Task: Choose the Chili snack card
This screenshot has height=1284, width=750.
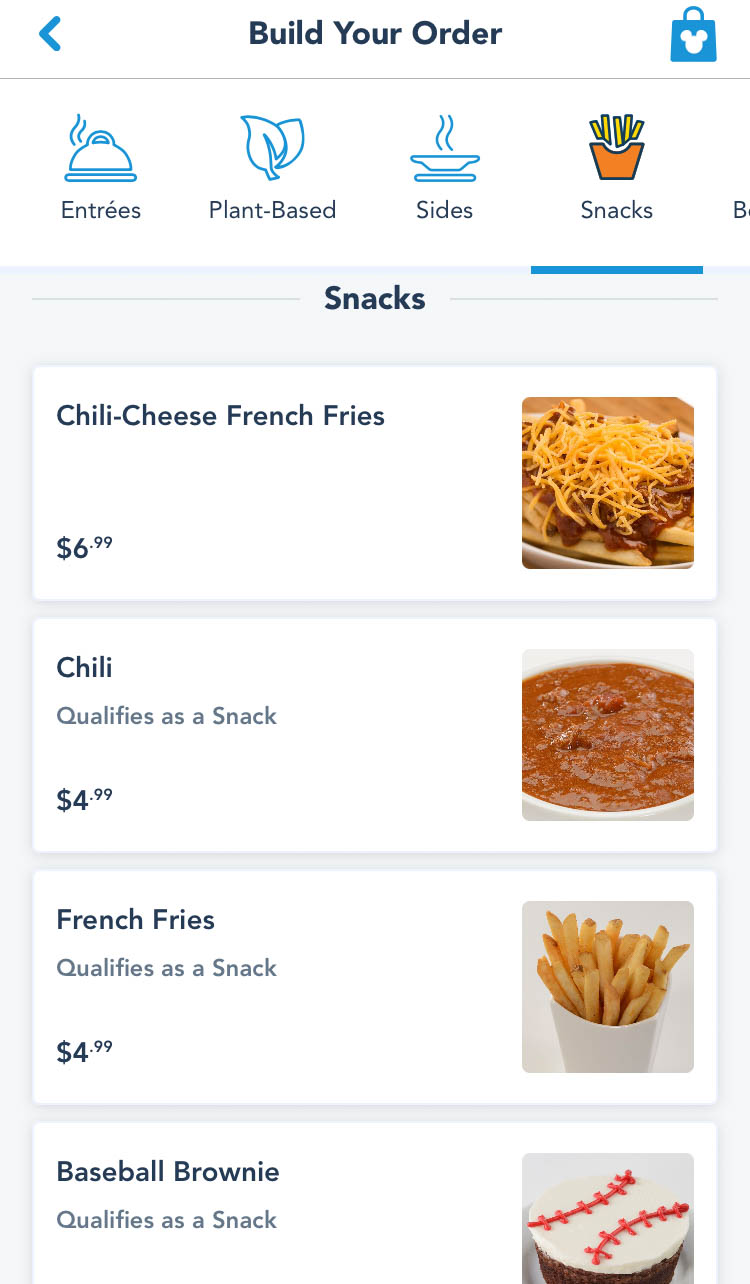Action: 375,735
